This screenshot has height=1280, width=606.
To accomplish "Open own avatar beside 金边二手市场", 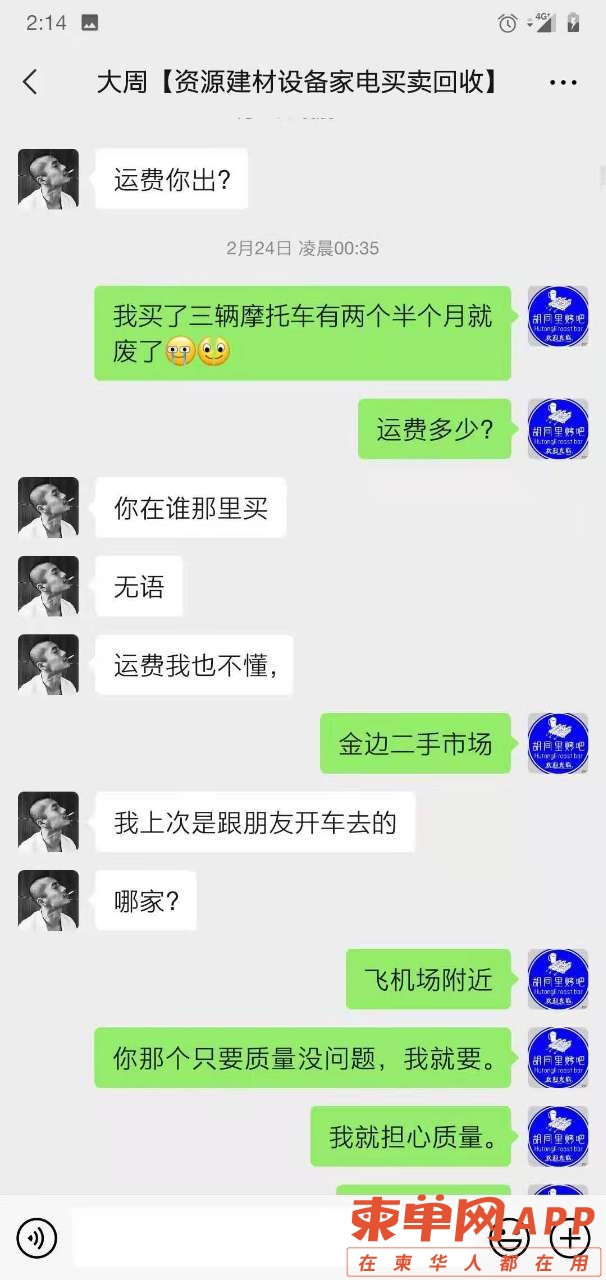I will [557, 743].
